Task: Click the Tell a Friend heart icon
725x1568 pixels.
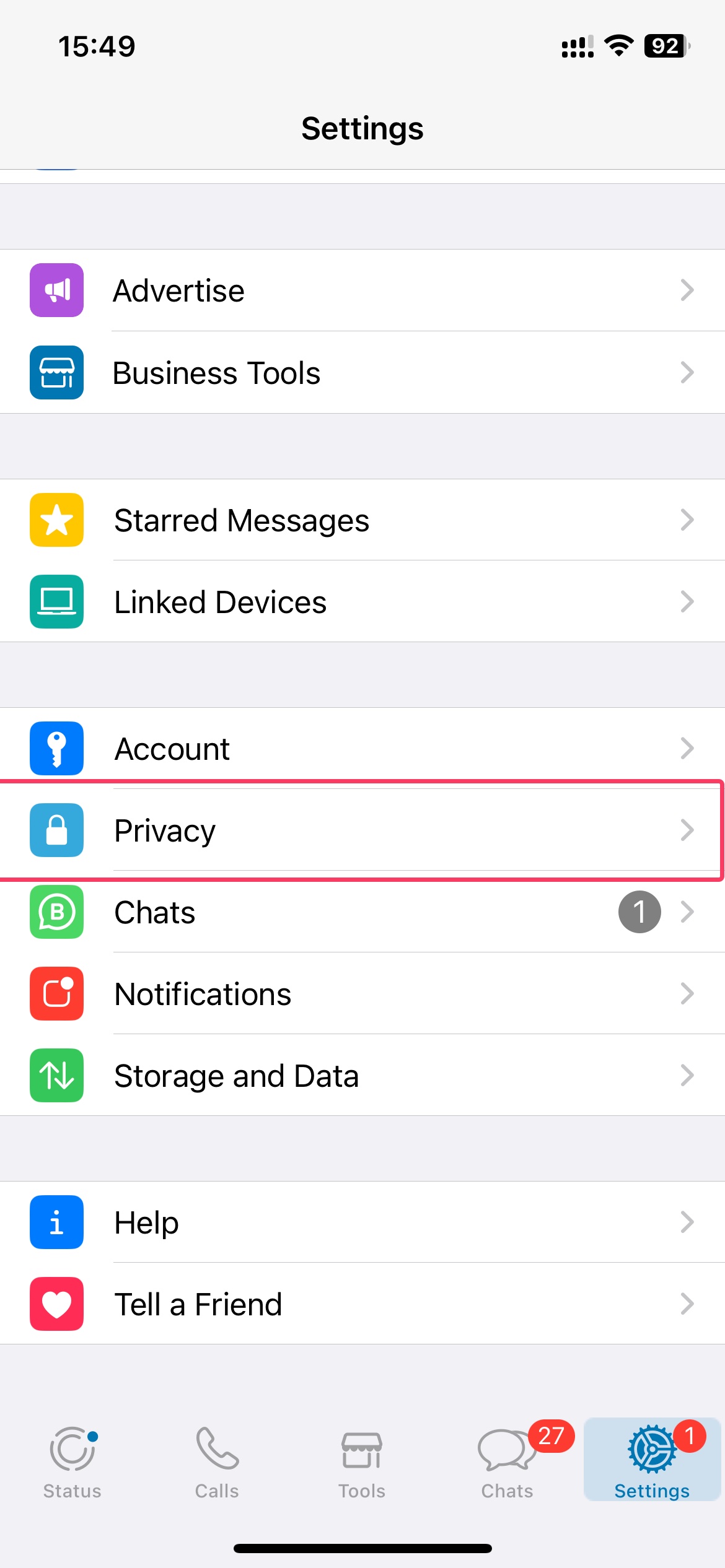Action: coord(56,1304)
